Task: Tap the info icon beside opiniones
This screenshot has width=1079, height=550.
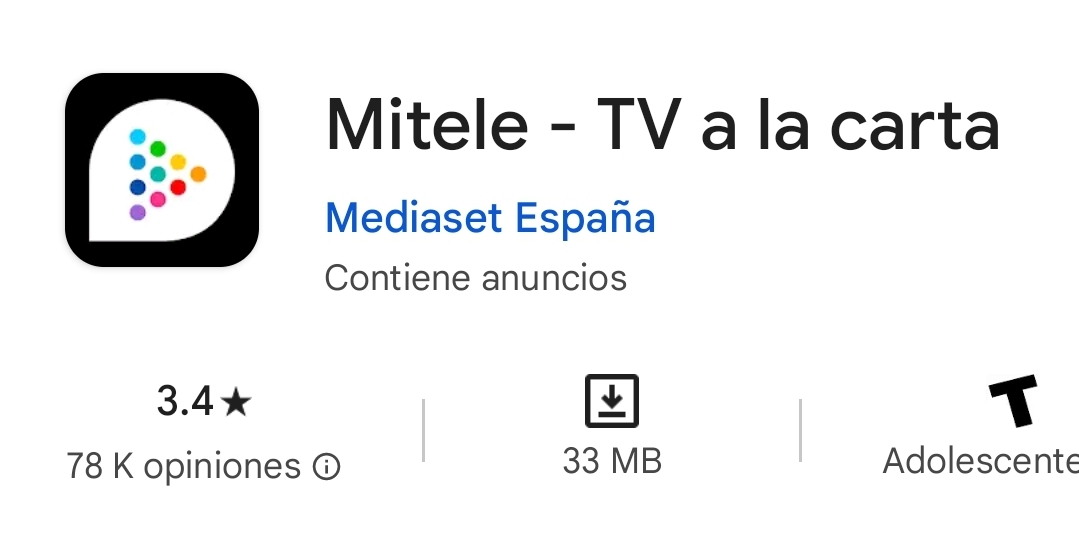Action: pos(327,467)
